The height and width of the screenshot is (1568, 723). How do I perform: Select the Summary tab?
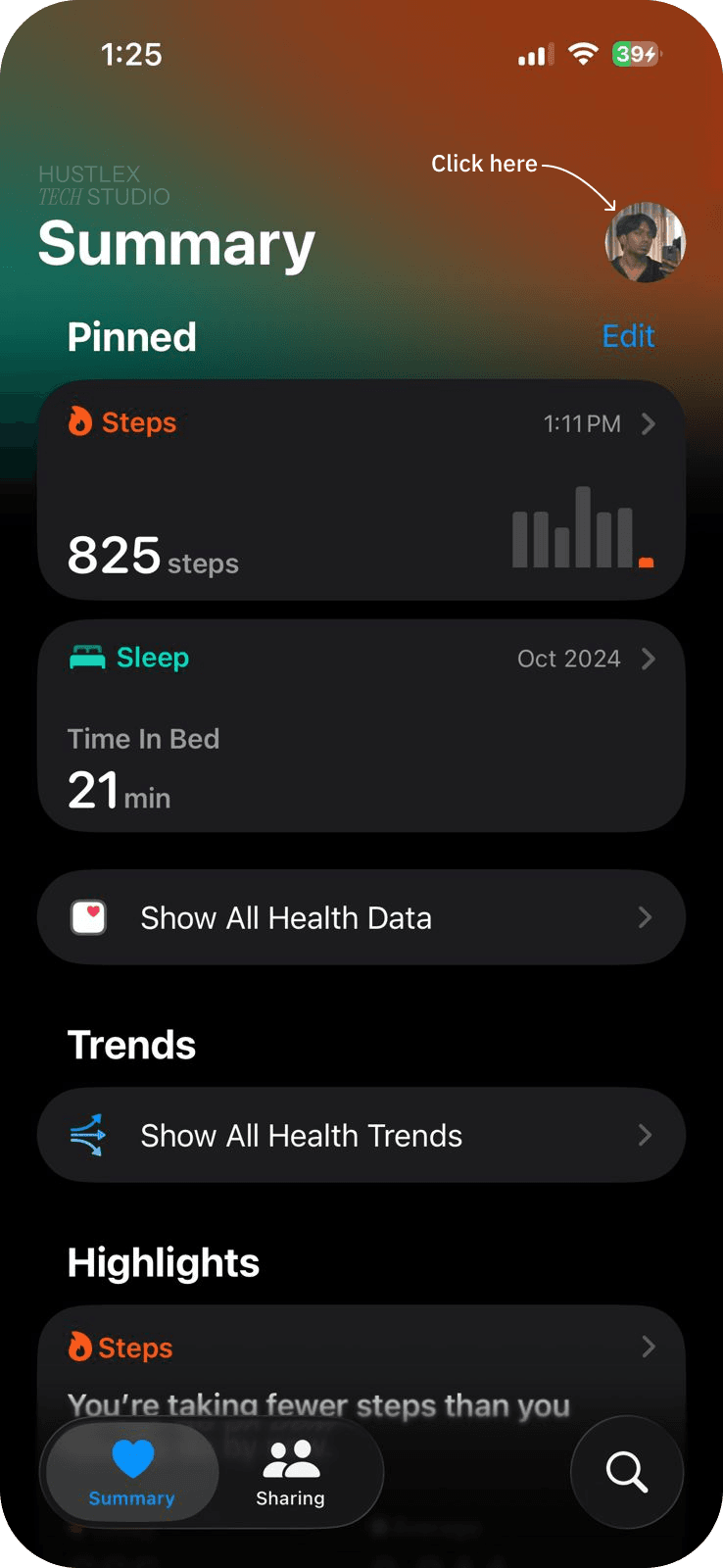tap(130, 1472)
